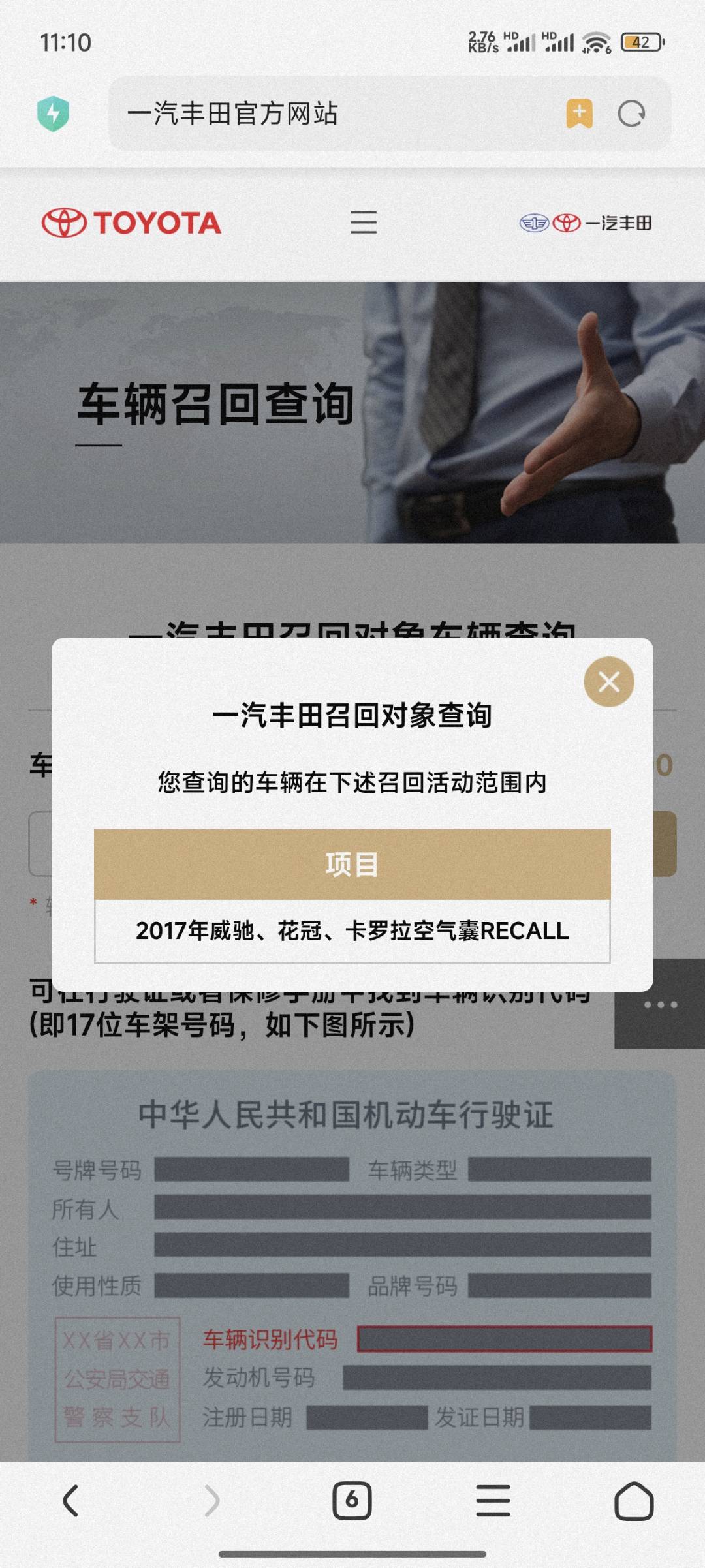Reload the page

coord(631,114)
